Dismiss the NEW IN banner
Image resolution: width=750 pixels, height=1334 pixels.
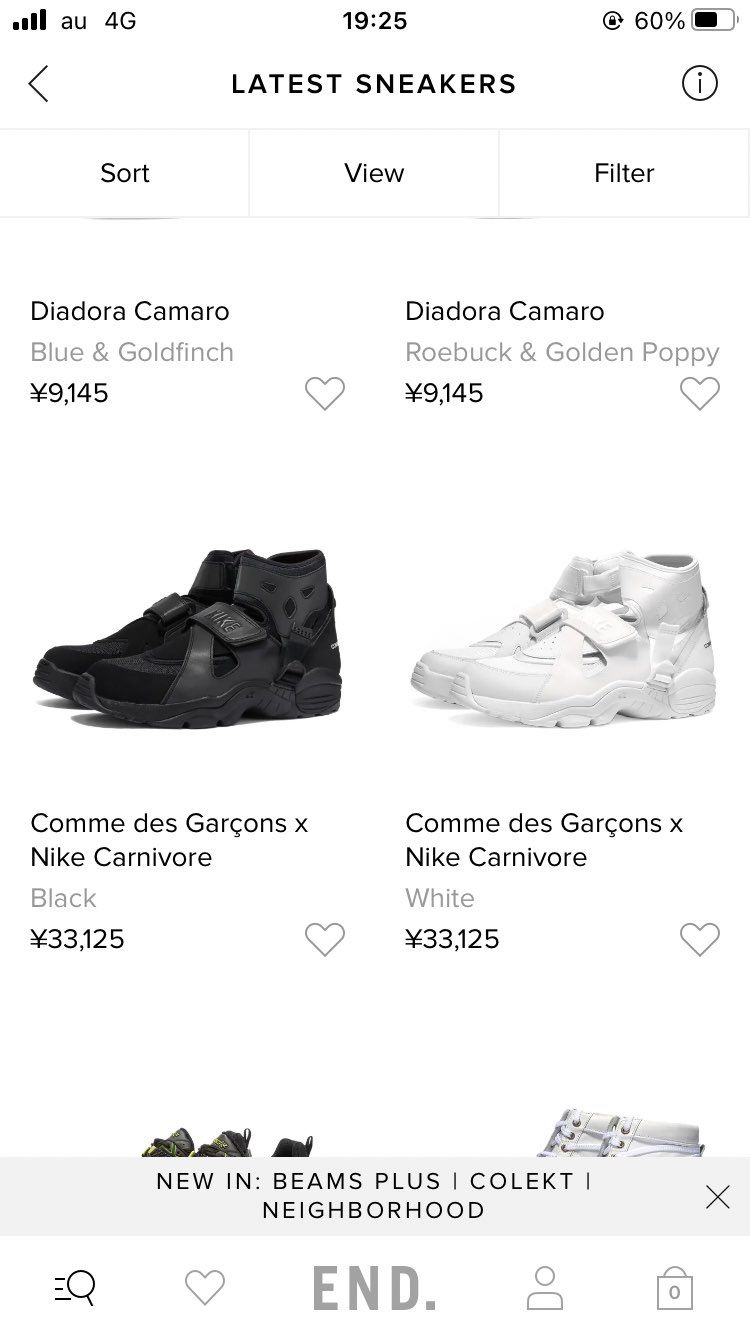717,1196
